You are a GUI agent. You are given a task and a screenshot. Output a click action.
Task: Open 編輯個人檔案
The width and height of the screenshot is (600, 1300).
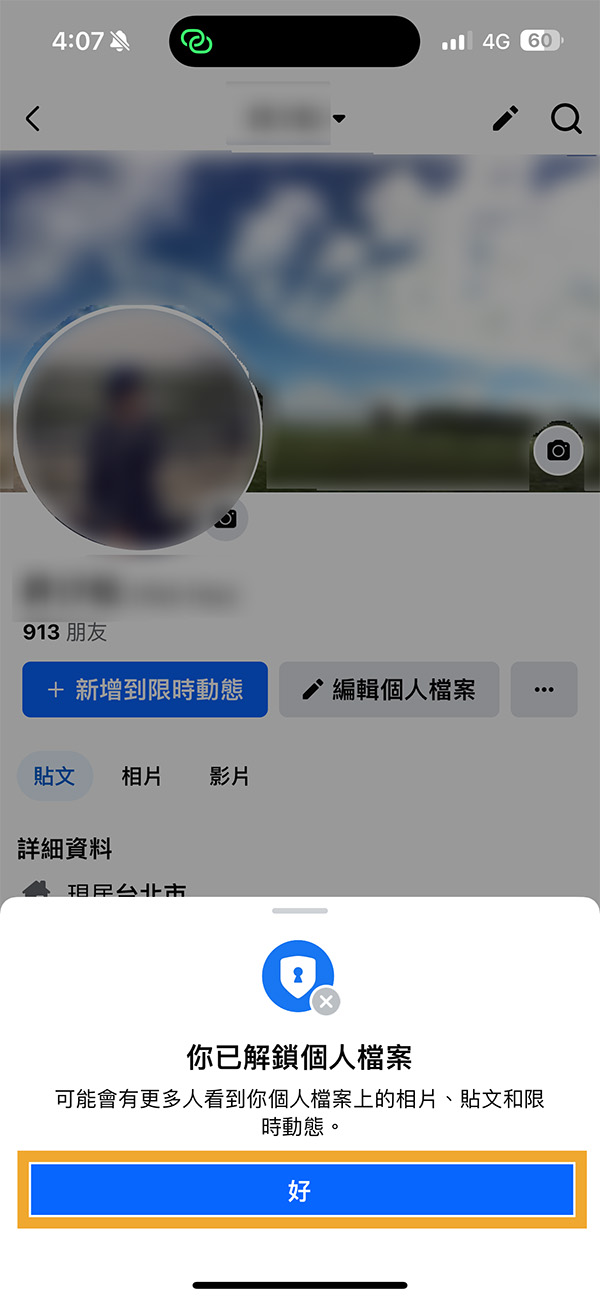point(389,689)
